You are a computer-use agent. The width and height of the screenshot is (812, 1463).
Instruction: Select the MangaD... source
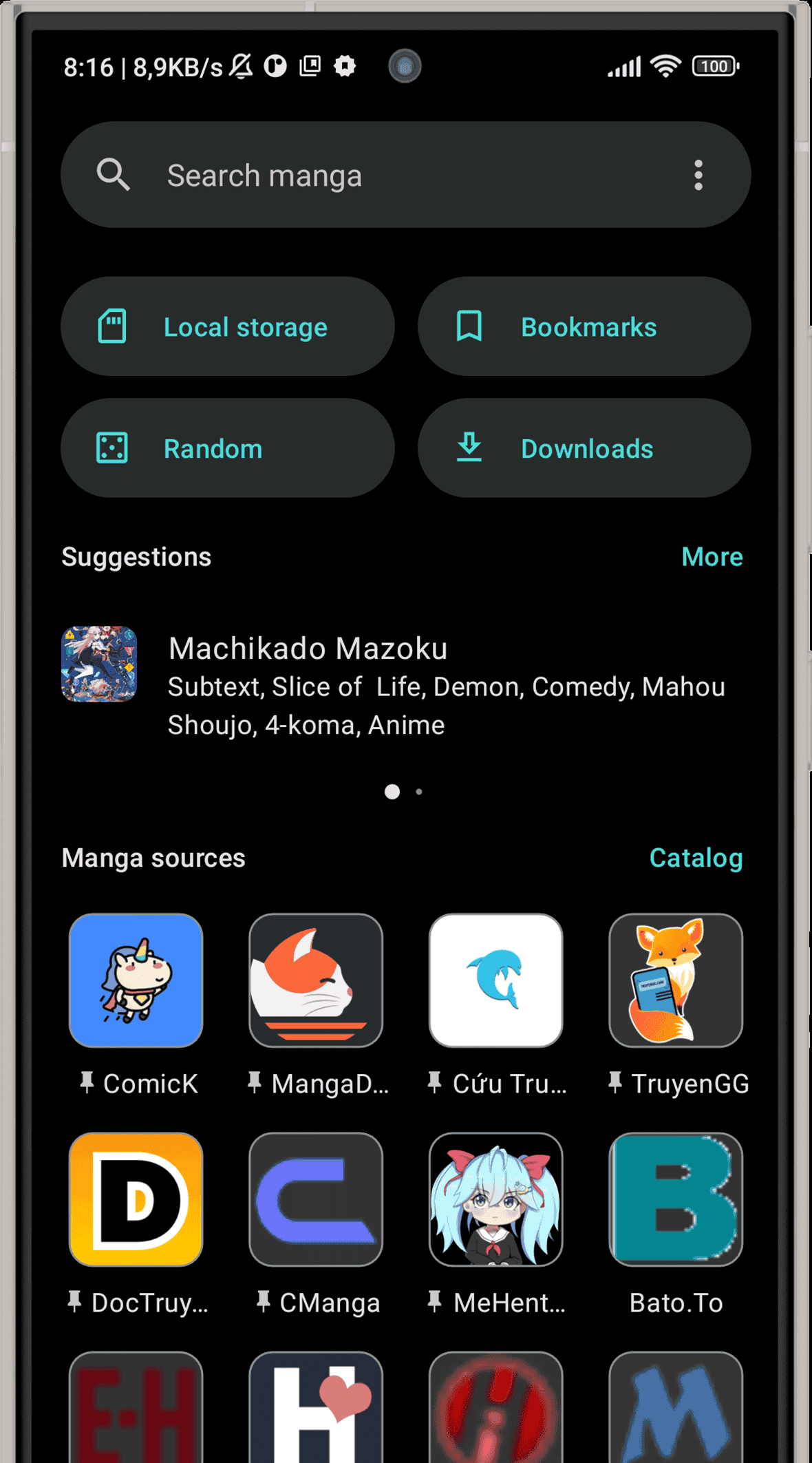tap(316, 980)
